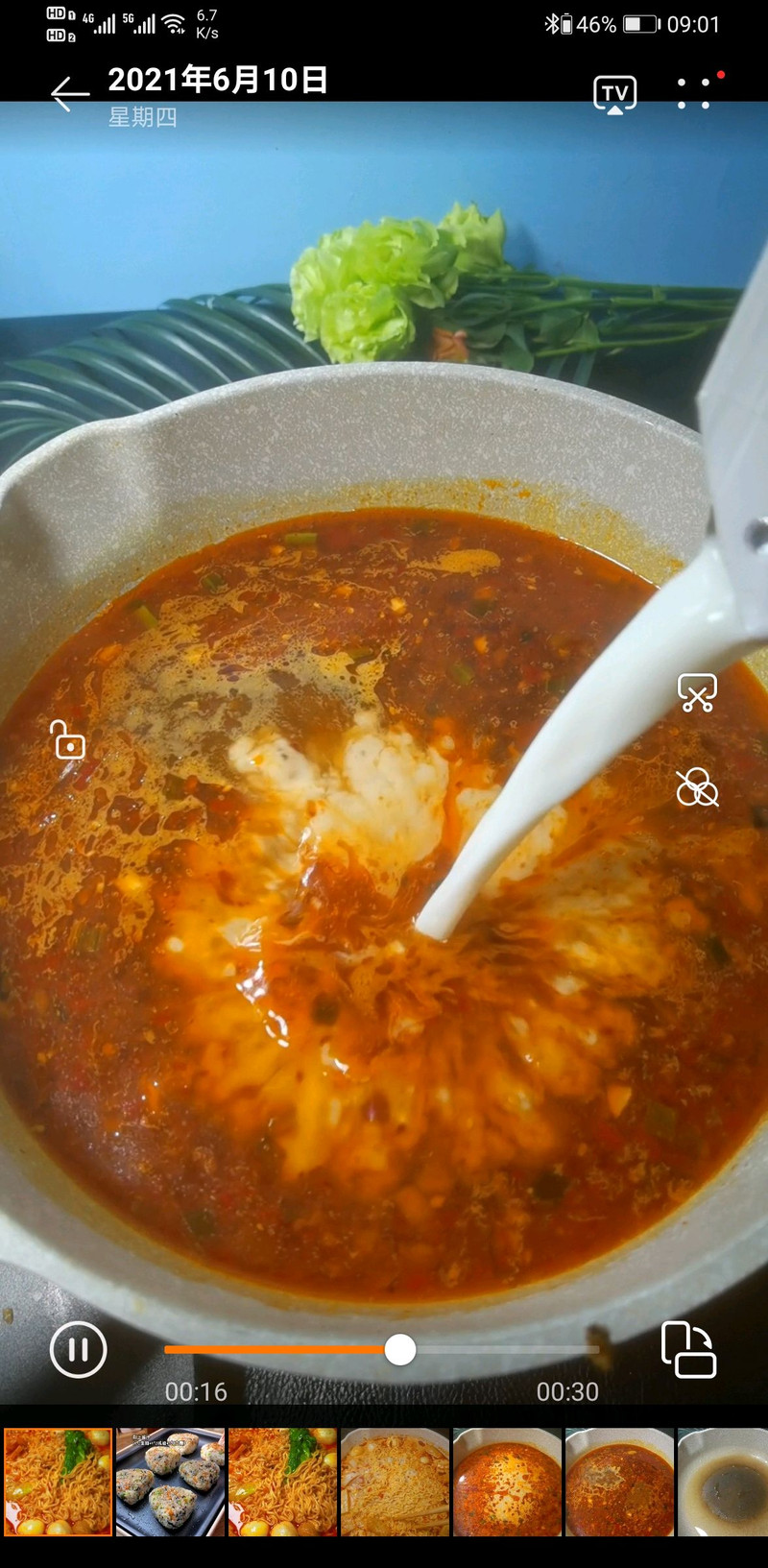This screenshot has width=768, height=1568.
Task: Cast video to TV
Action: pos(614,94)
